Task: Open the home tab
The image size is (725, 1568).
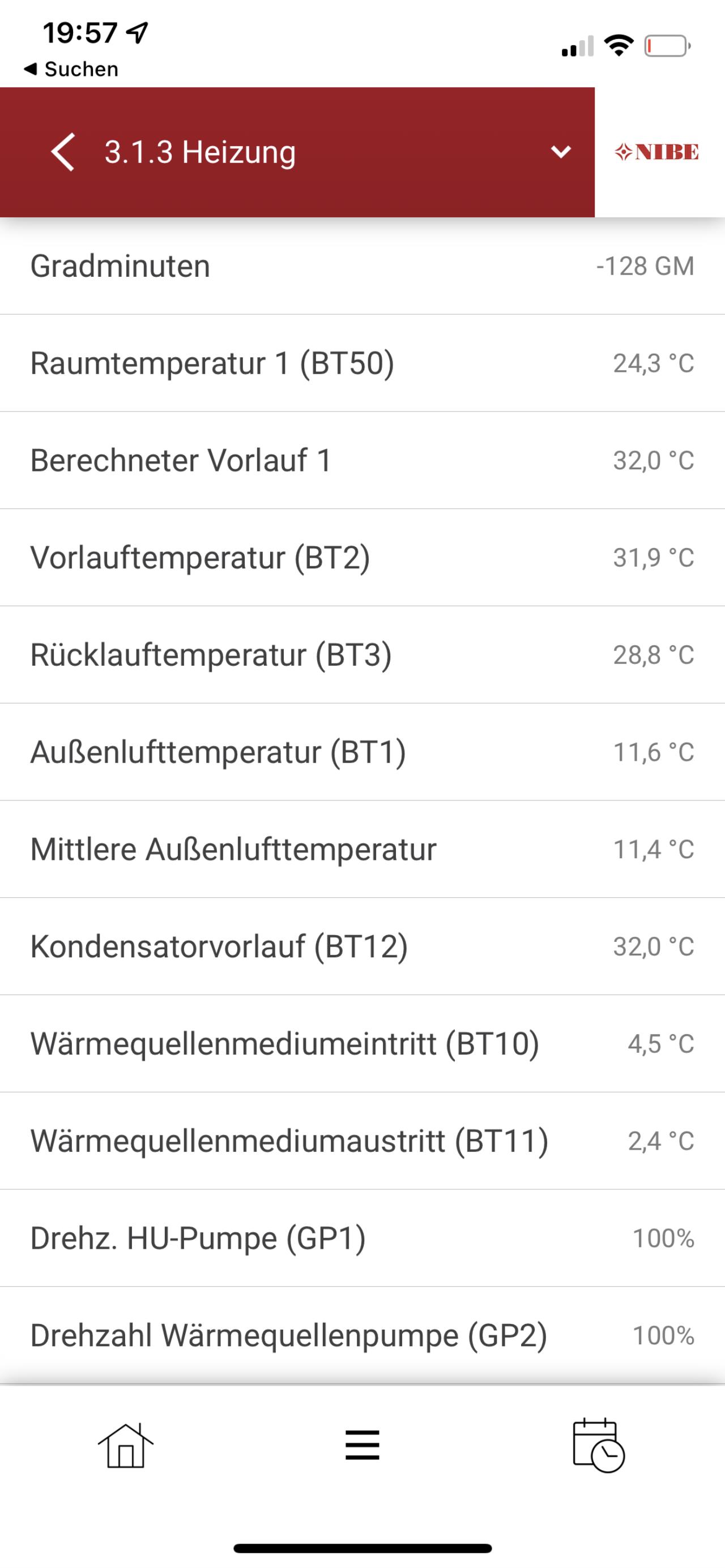Action: (126, 1446)
